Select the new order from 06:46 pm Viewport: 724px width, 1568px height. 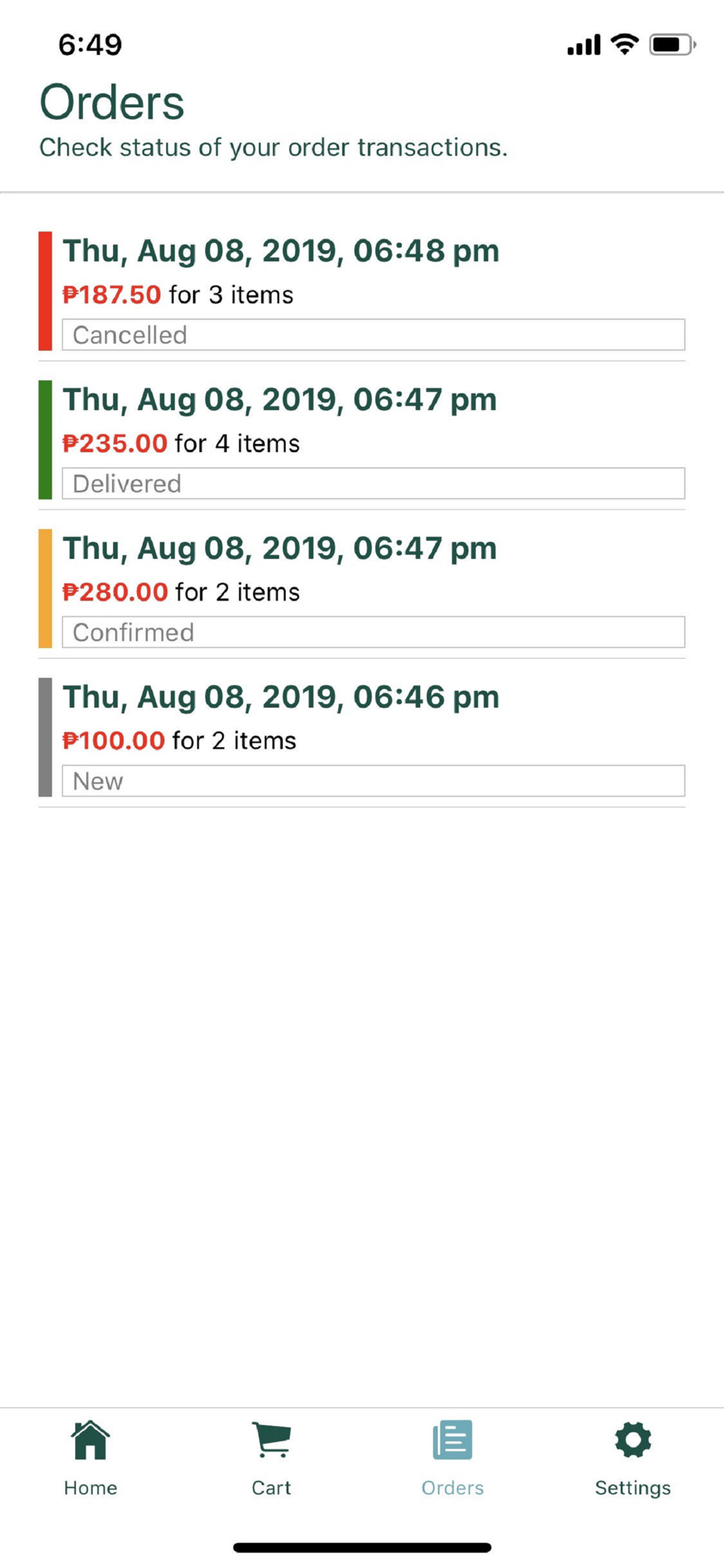362,737
